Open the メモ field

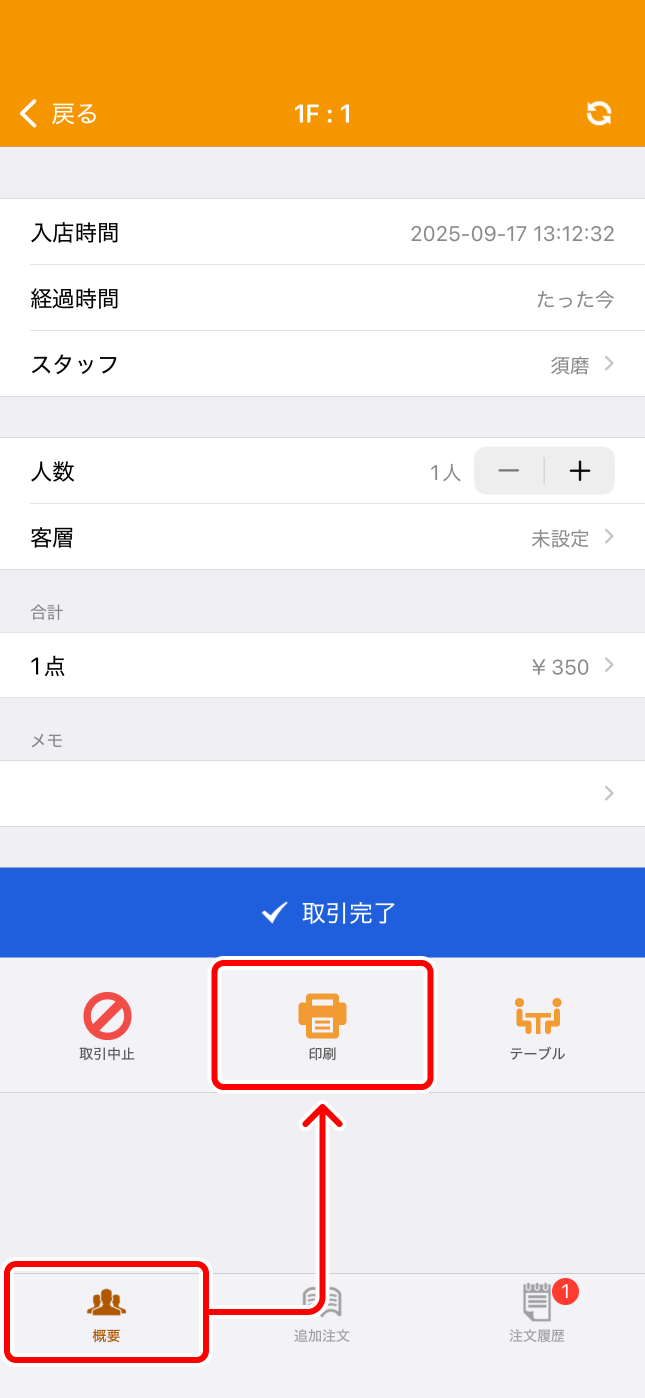322,794
